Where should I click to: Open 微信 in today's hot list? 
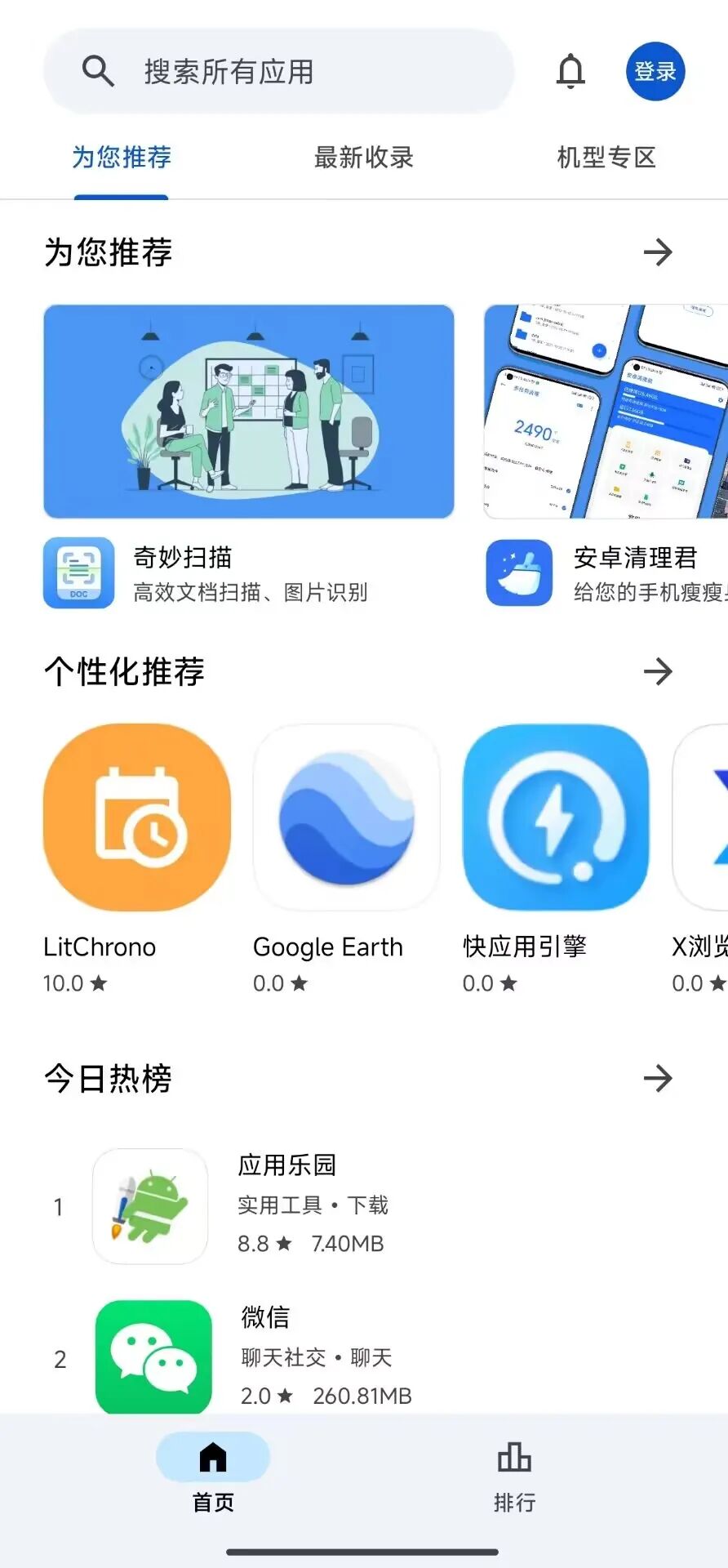[286, 1357]
